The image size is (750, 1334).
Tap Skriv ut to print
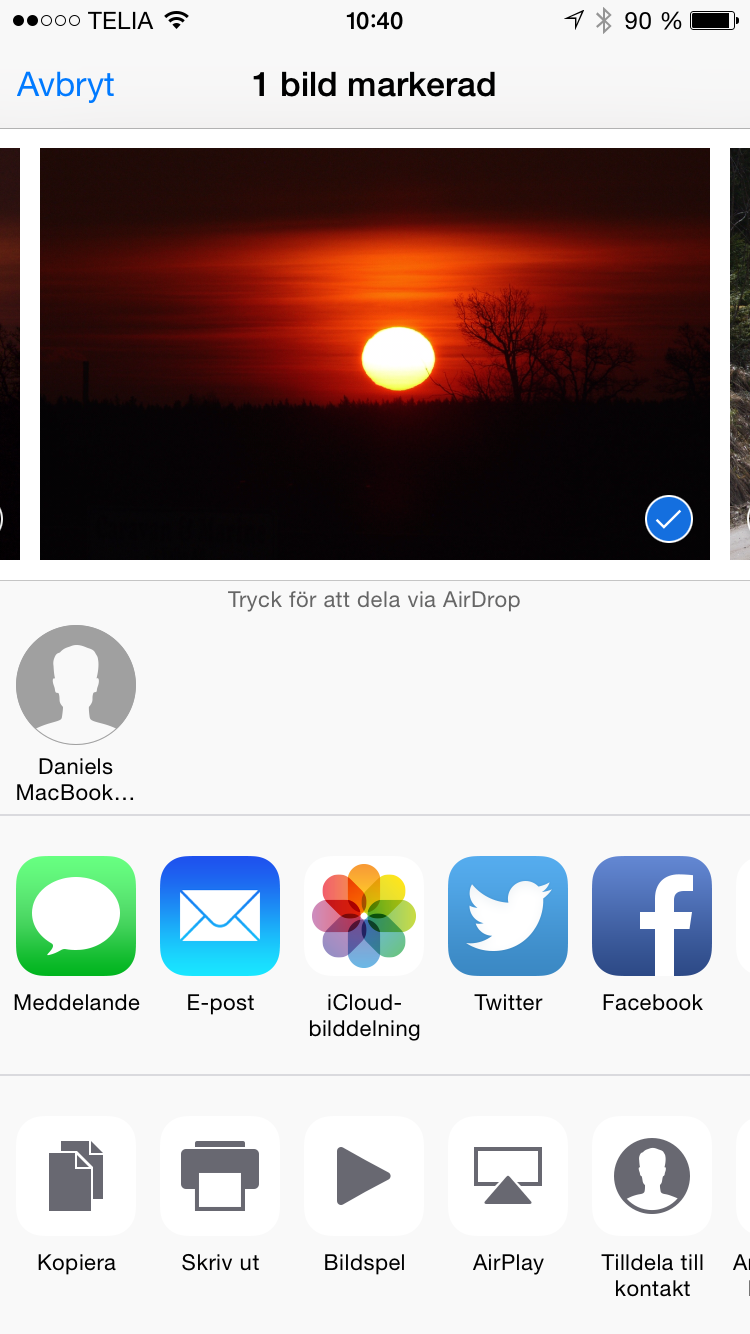point(220,1176)
